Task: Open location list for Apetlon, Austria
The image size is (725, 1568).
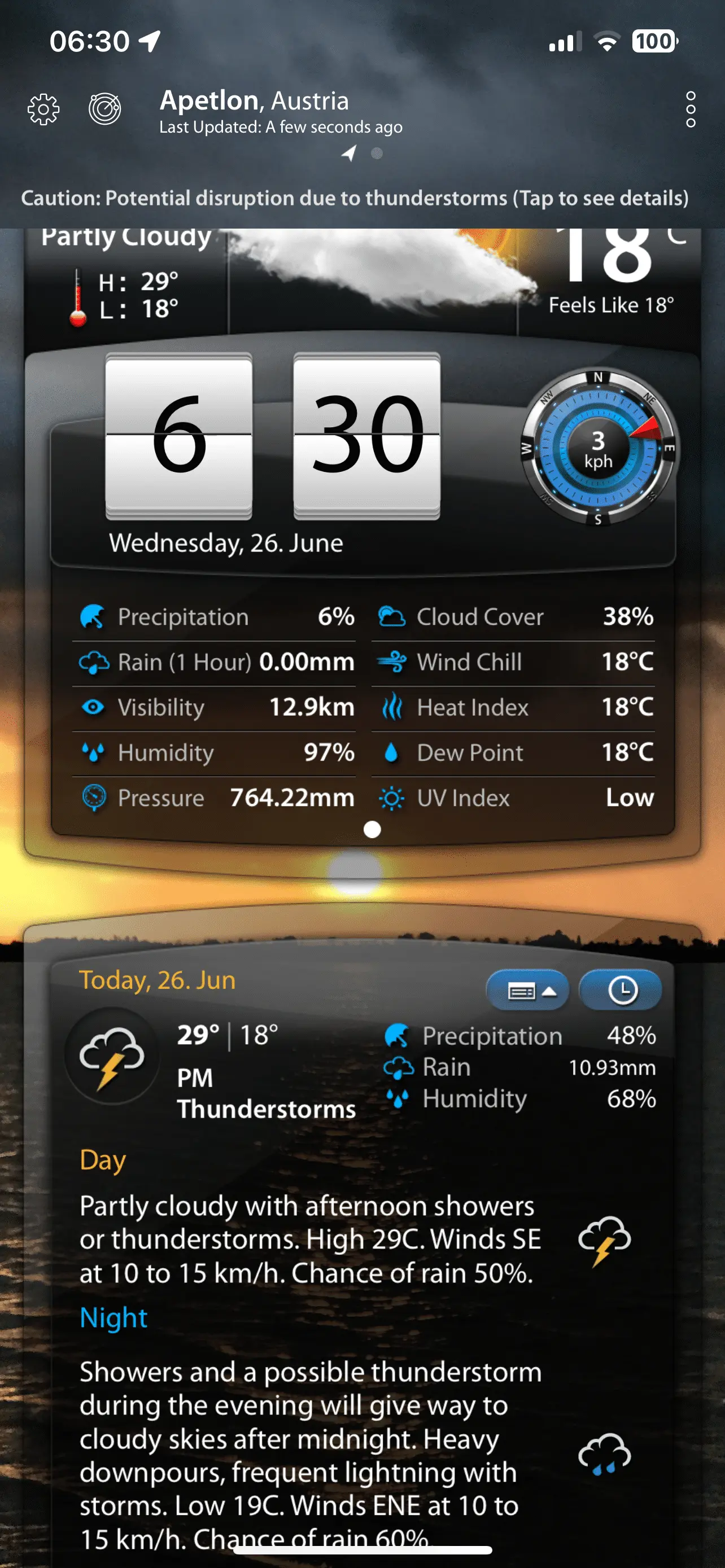Action: (255, 101)
